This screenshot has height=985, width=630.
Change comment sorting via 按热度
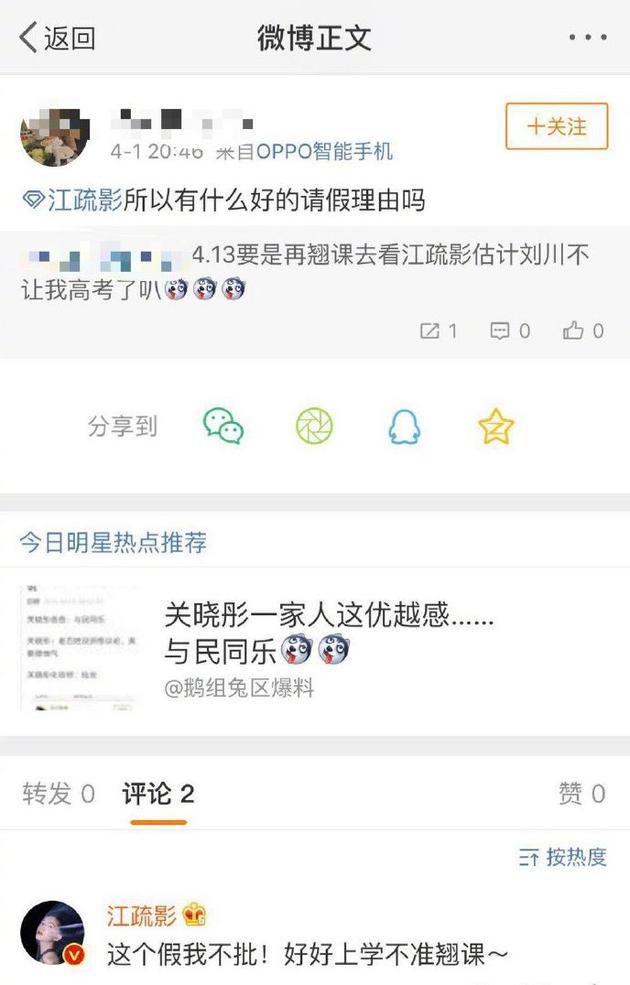[x=563, y=857]
